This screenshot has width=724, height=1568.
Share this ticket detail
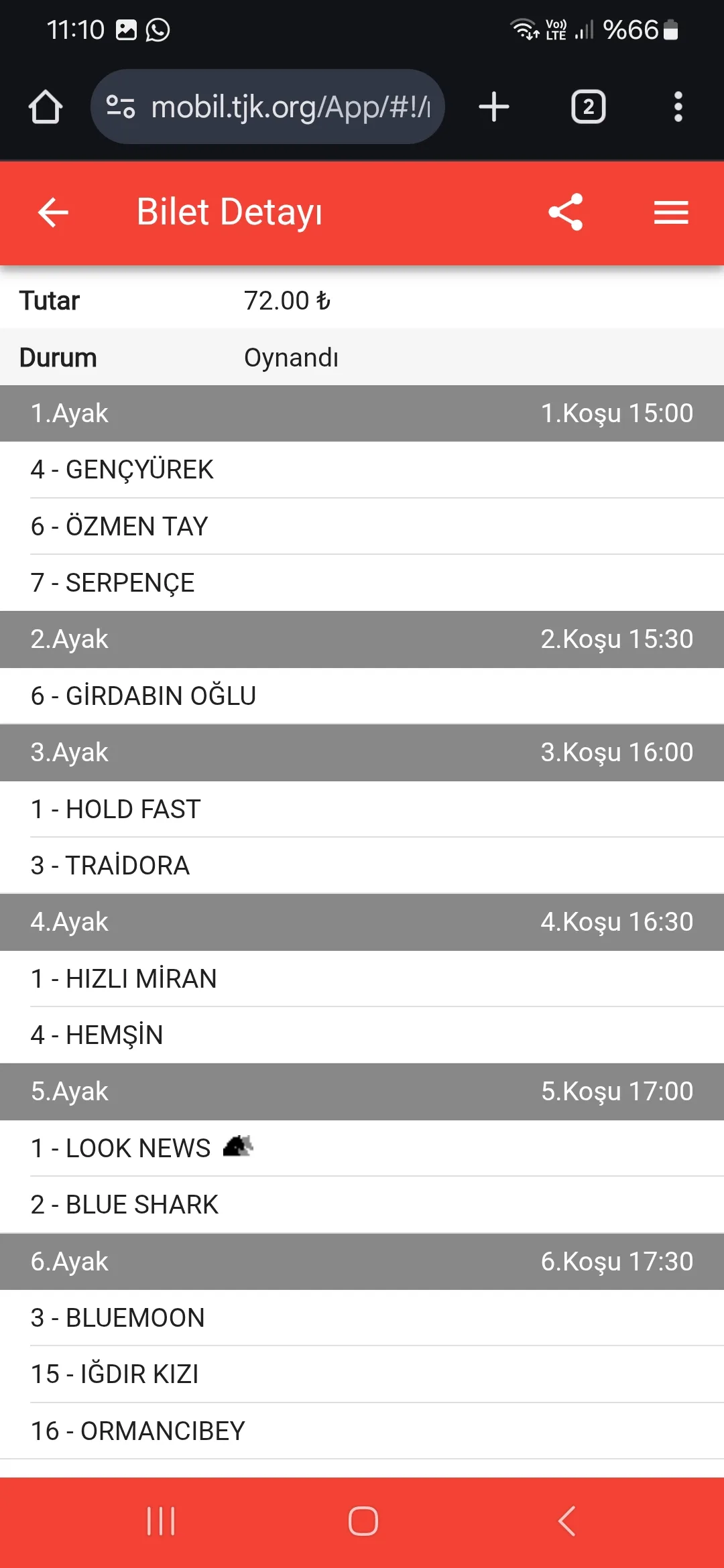click(x=566, y=212)
